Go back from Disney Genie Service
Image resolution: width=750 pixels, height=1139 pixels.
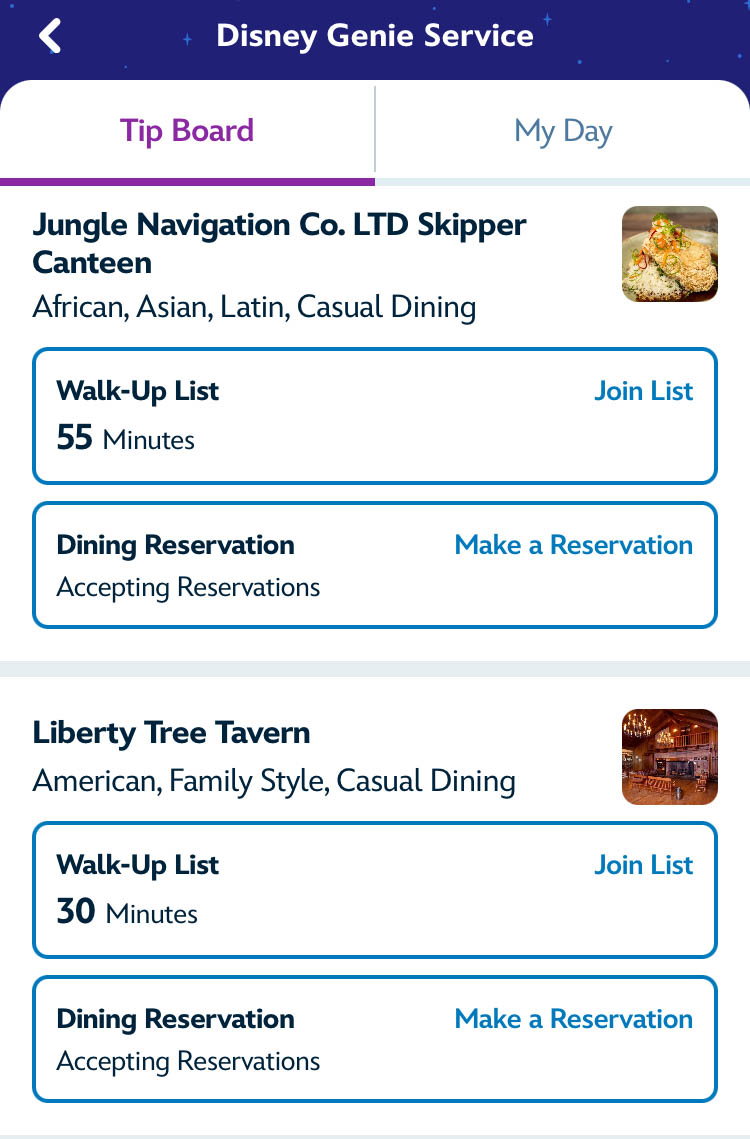point(50,36)
